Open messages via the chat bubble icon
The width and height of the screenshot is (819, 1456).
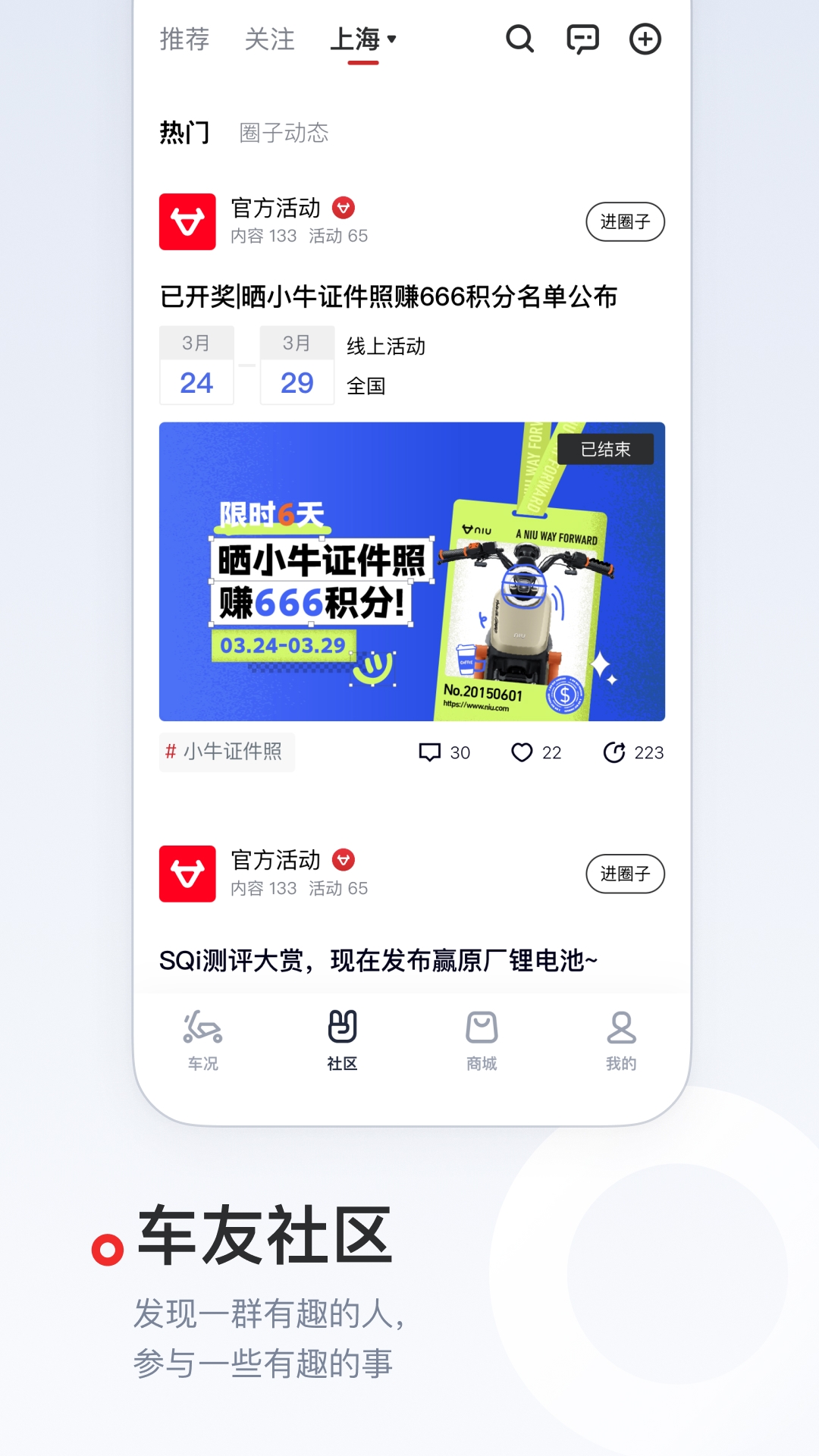tap(582, 40)
